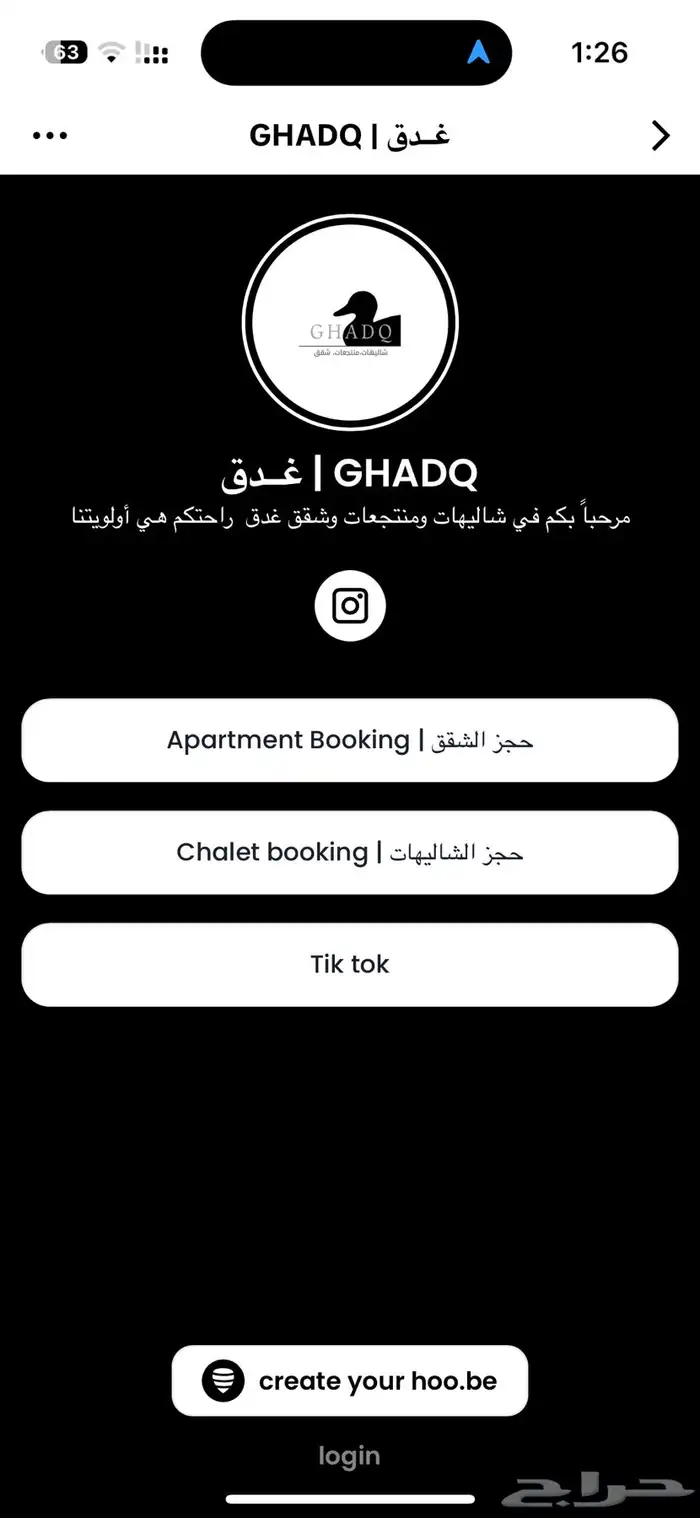Tap the arrow icon in the header
Screen dimensions: 700x1518
coord(660,135)
